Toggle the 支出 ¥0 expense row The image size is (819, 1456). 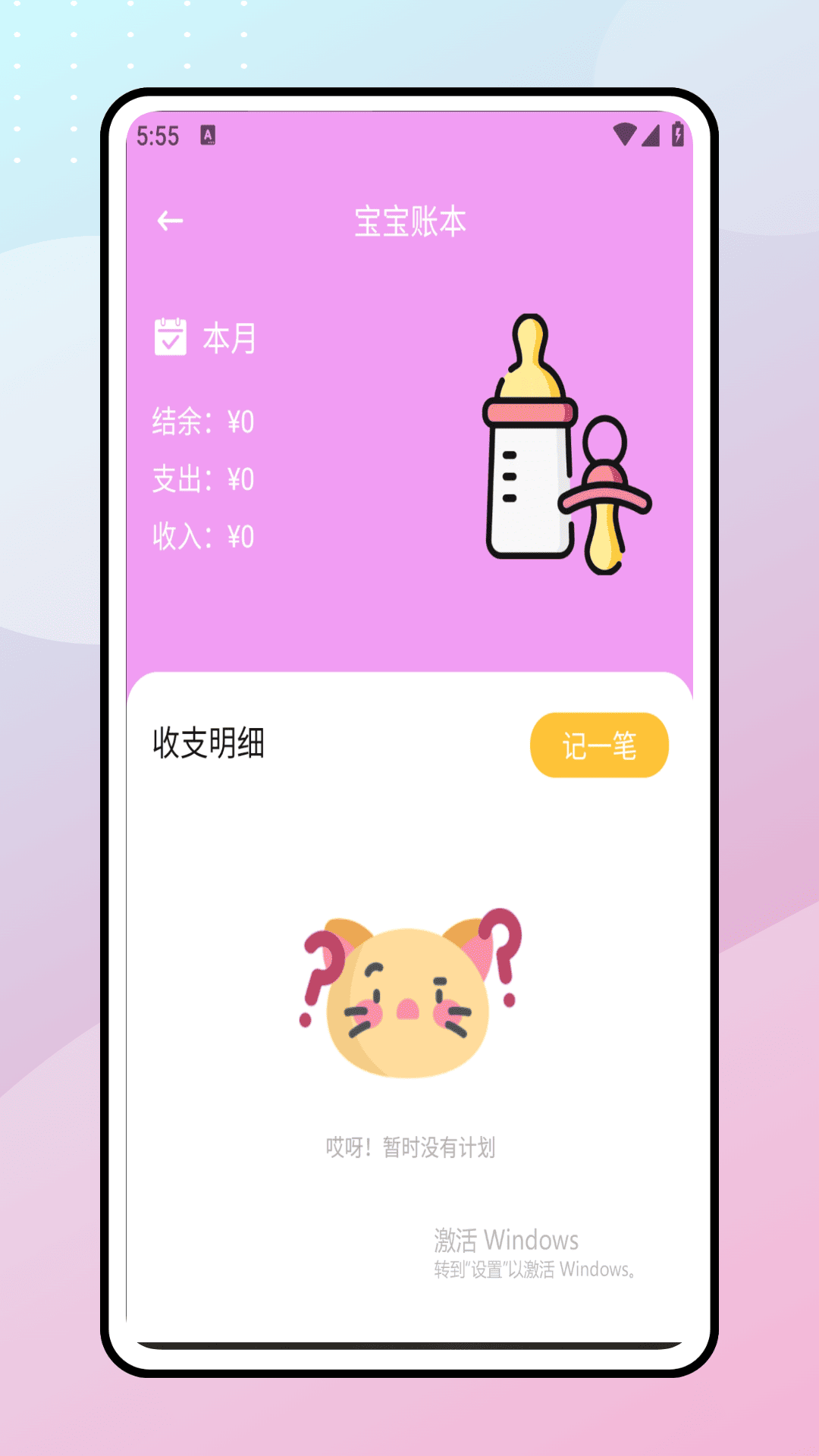point(200,479)
